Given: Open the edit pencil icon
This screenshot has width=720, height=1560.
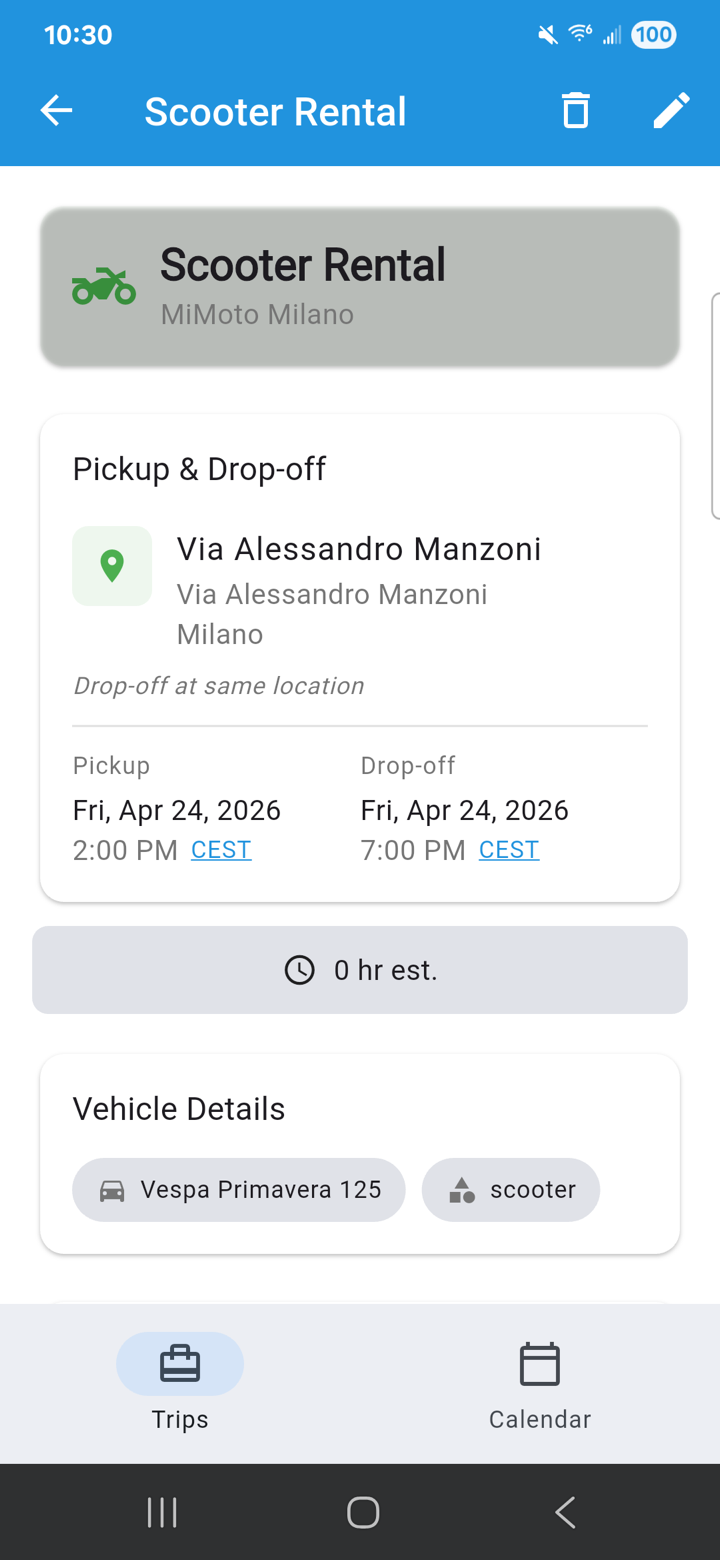Looking at the screenshot, I should tap(671, 110).
